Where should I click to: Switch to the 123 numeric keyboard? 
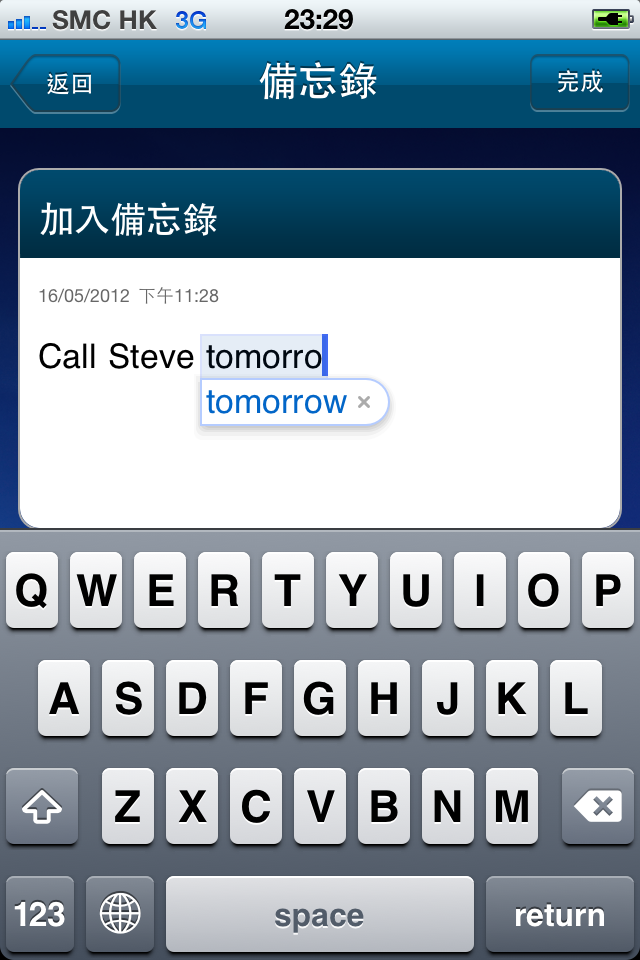coord(40,914)
